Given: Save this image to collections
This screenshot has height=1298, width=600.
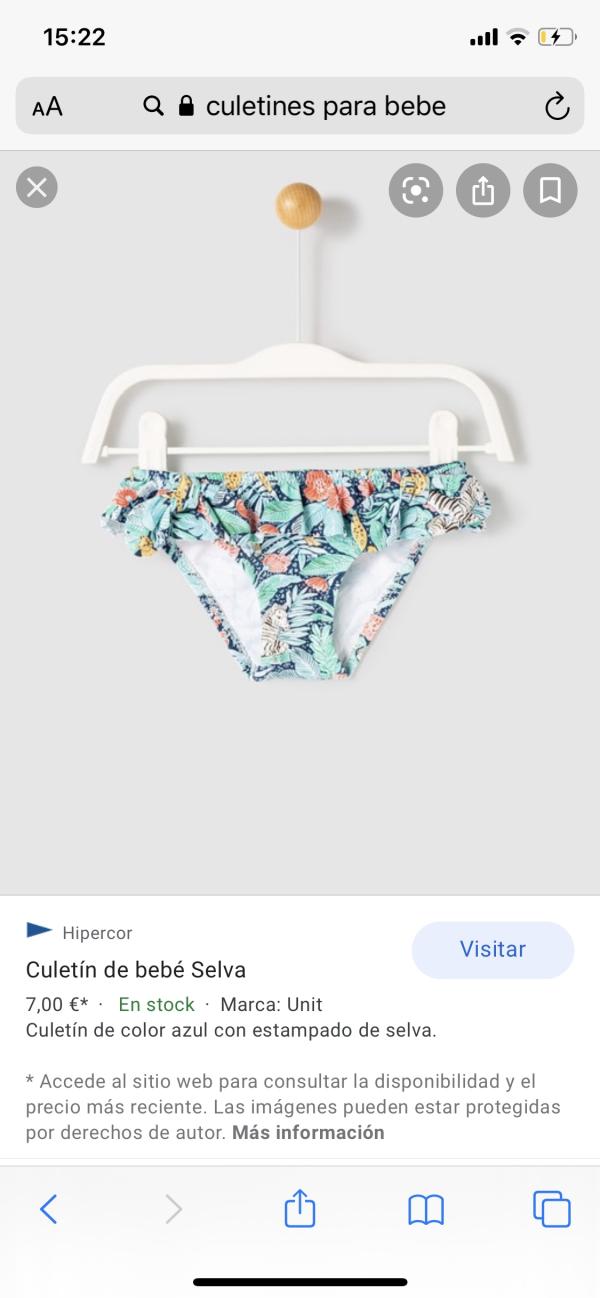Looking at the screenshot, I should (550, 190).
